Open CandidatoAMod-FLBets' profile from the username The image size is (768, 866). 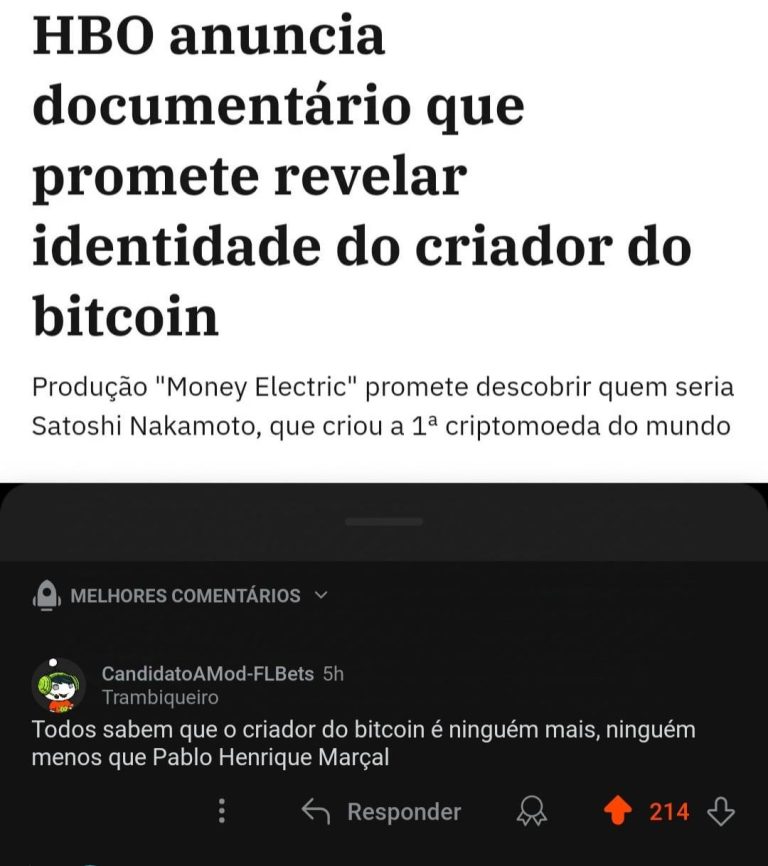pos(207,674)
